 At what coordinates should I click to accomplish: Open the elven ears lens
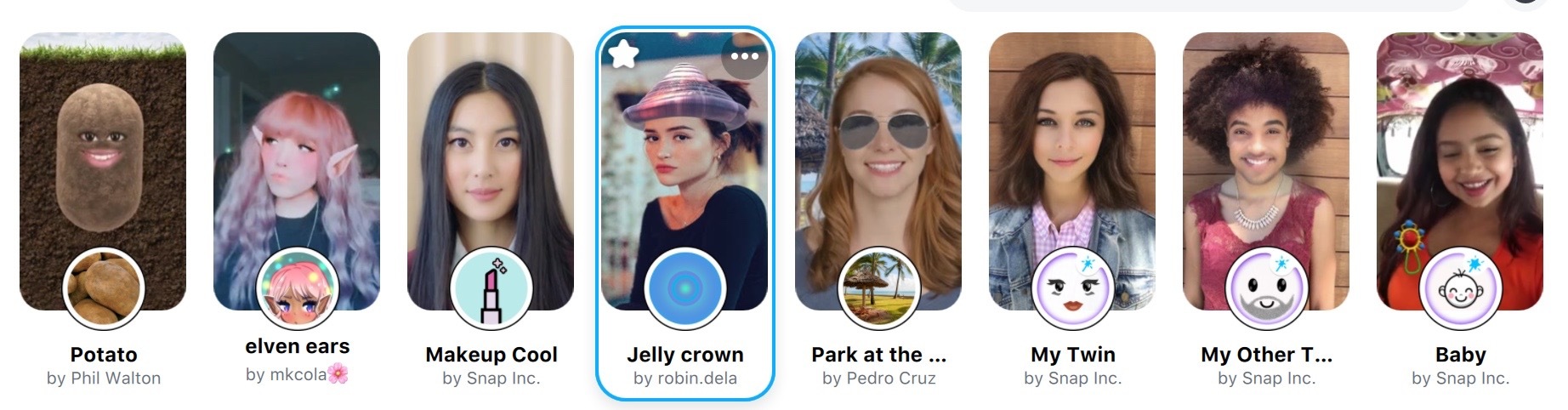pyautogui.click(x=297, y=170)
